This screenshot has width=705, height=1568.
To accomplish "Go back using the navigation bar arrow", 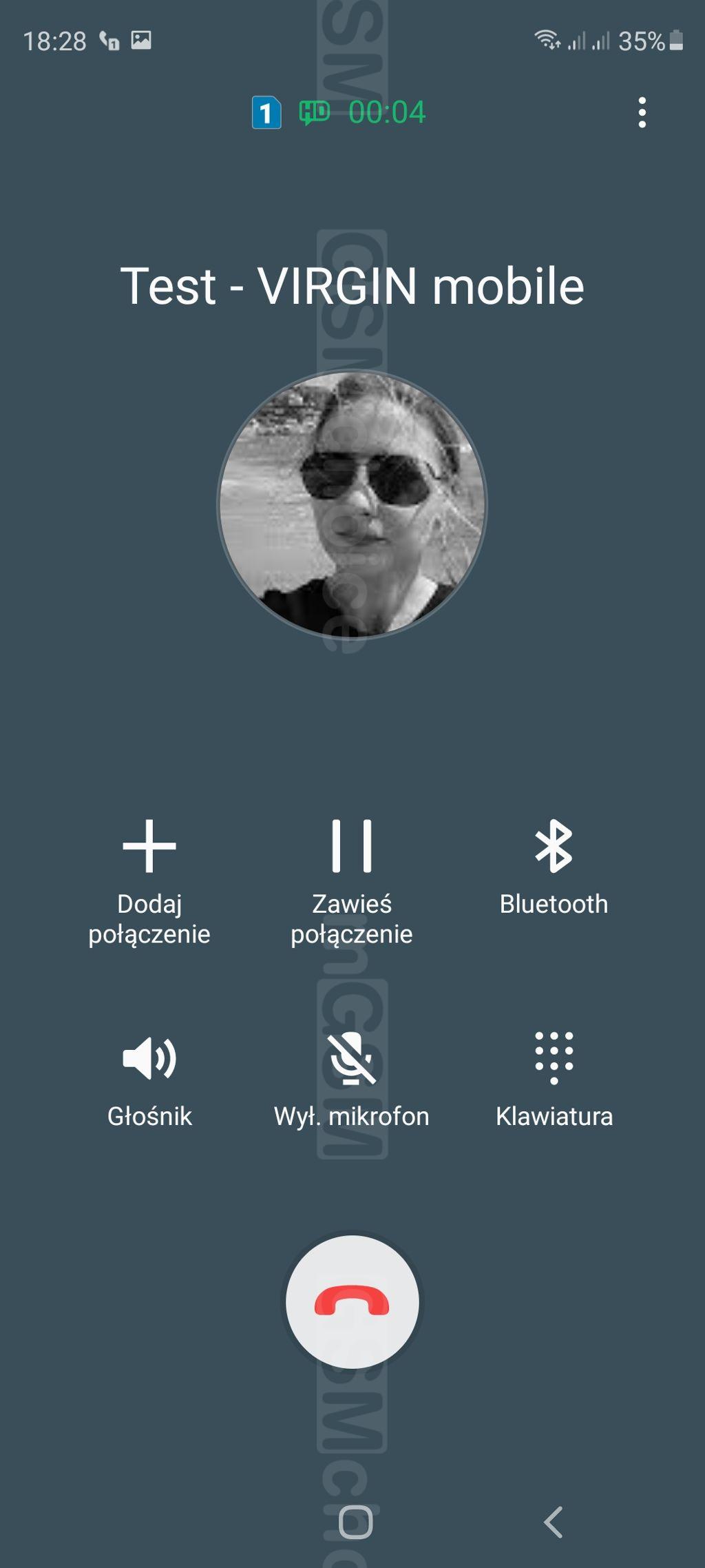I will tap(553, 1521).
